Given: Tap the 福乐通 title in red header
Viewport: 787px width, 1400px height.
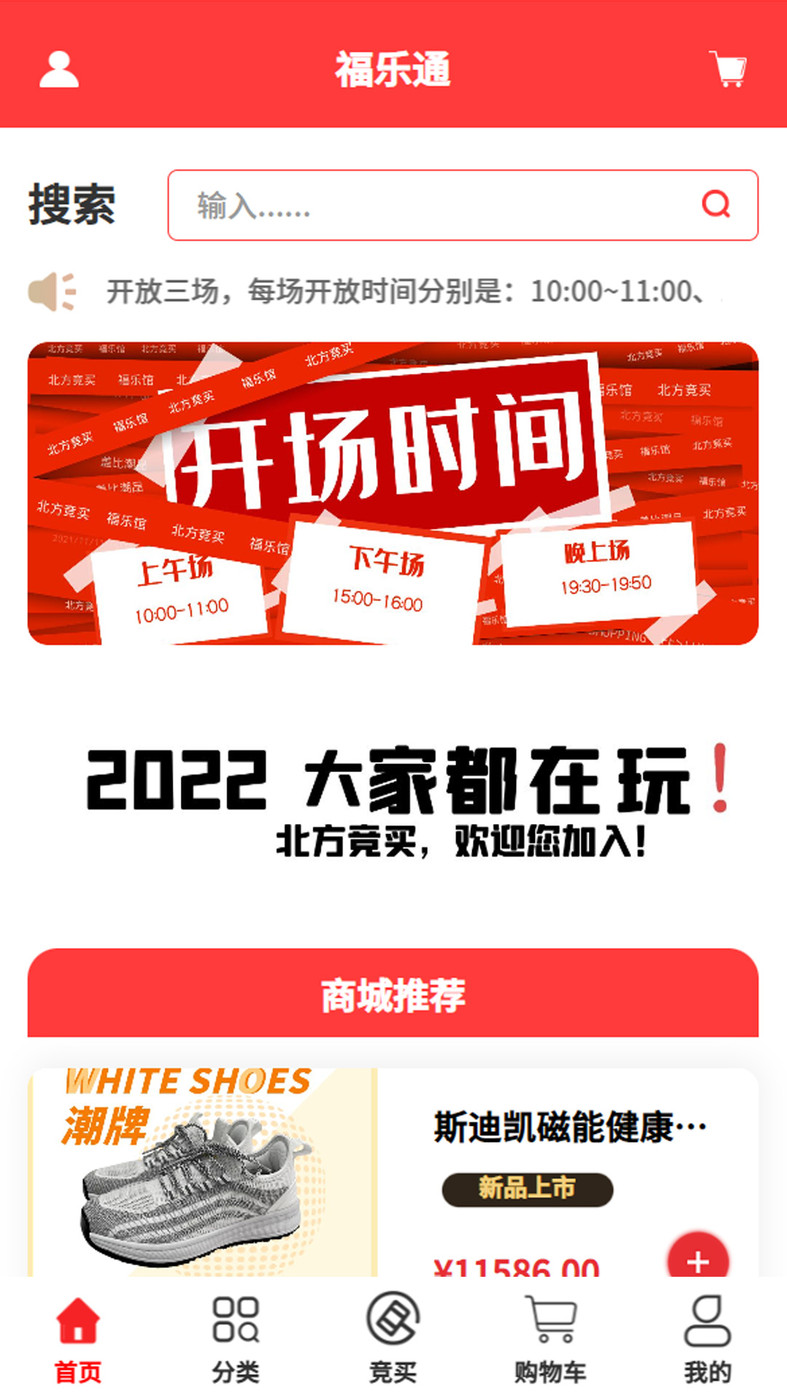Looking at the screenshot, I should [x=393, y=69].
